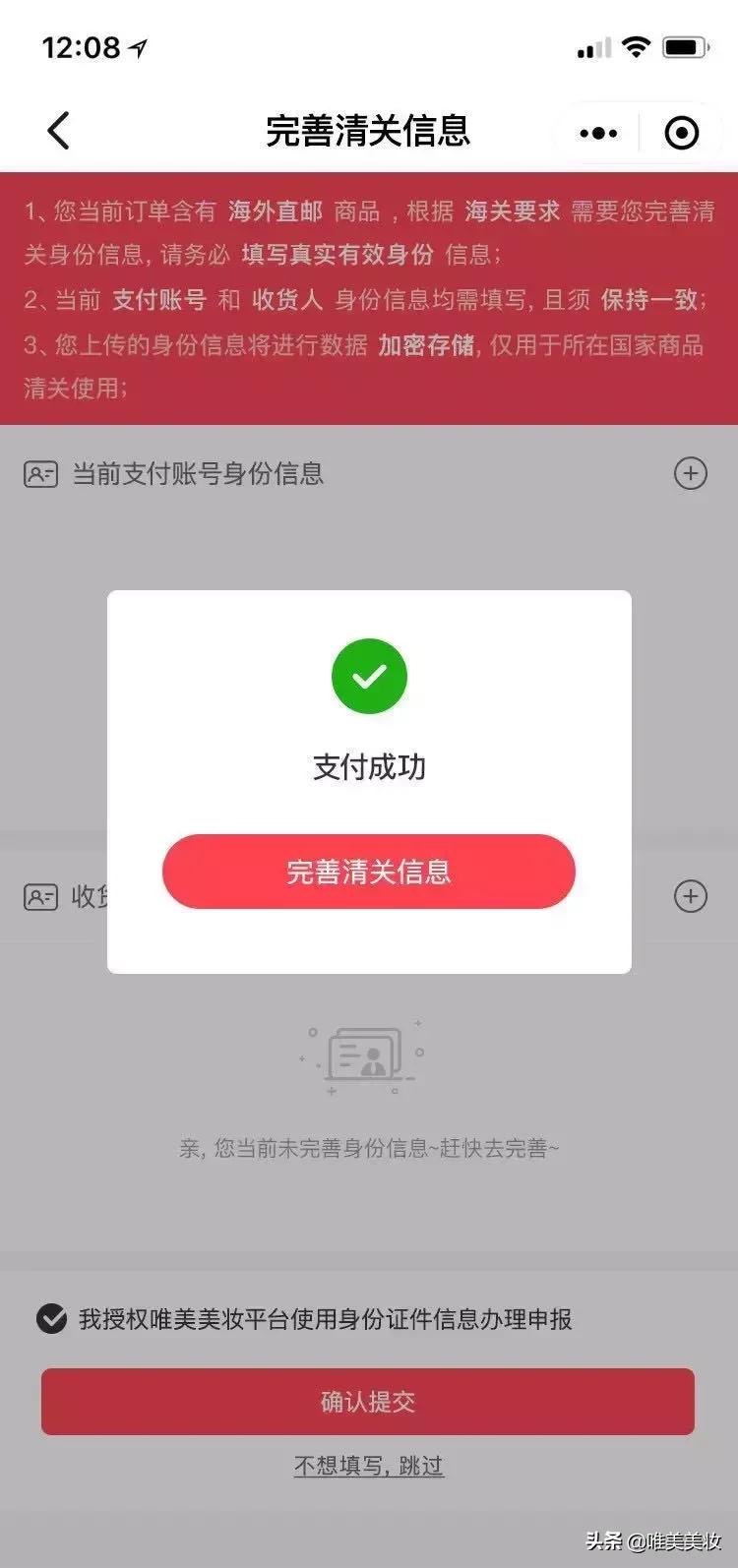
Task: Click the ID badge icon beside 收货人 section
Action: coord(39,896)
